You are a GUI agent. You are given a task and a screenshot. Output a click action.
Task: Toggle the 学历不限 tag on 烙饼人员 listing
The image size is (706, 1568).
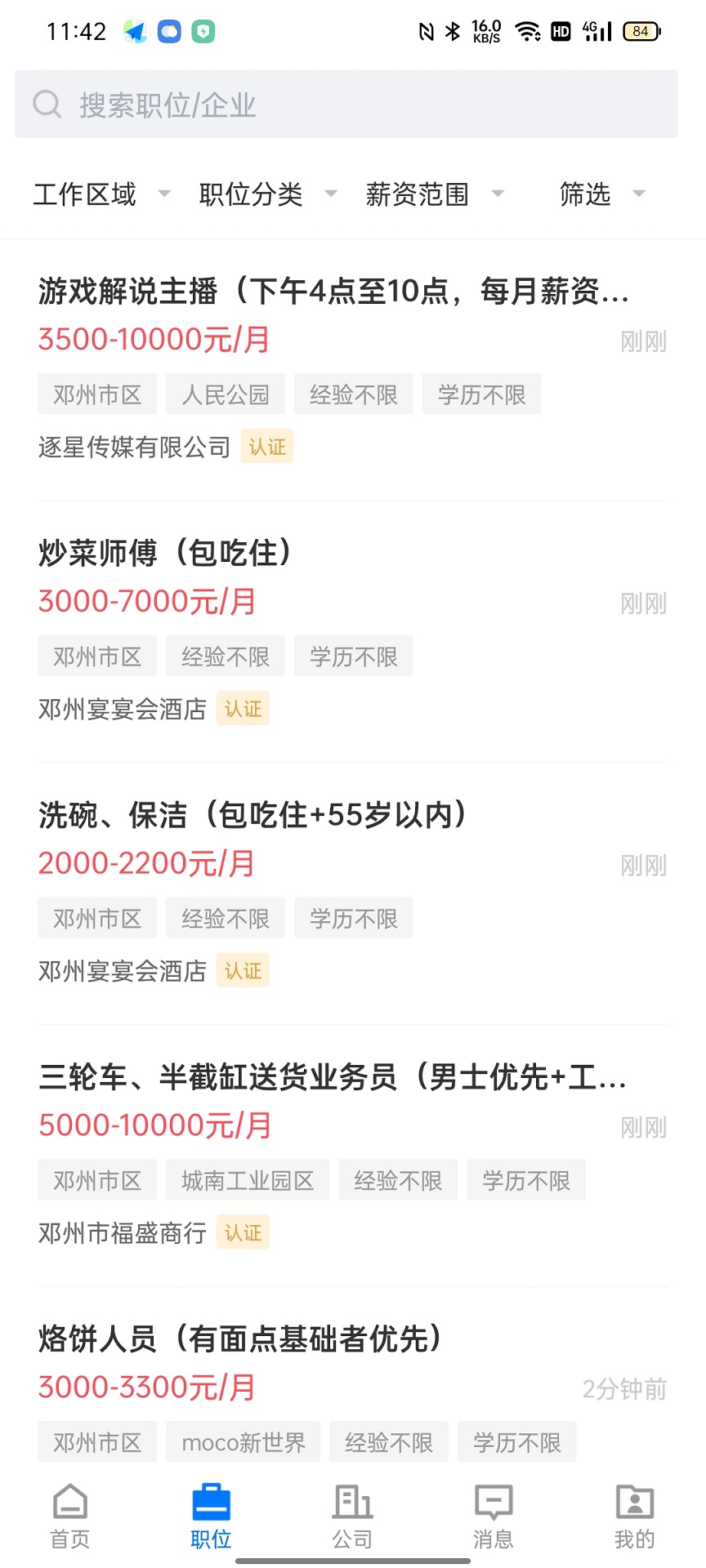[516, 1441]
